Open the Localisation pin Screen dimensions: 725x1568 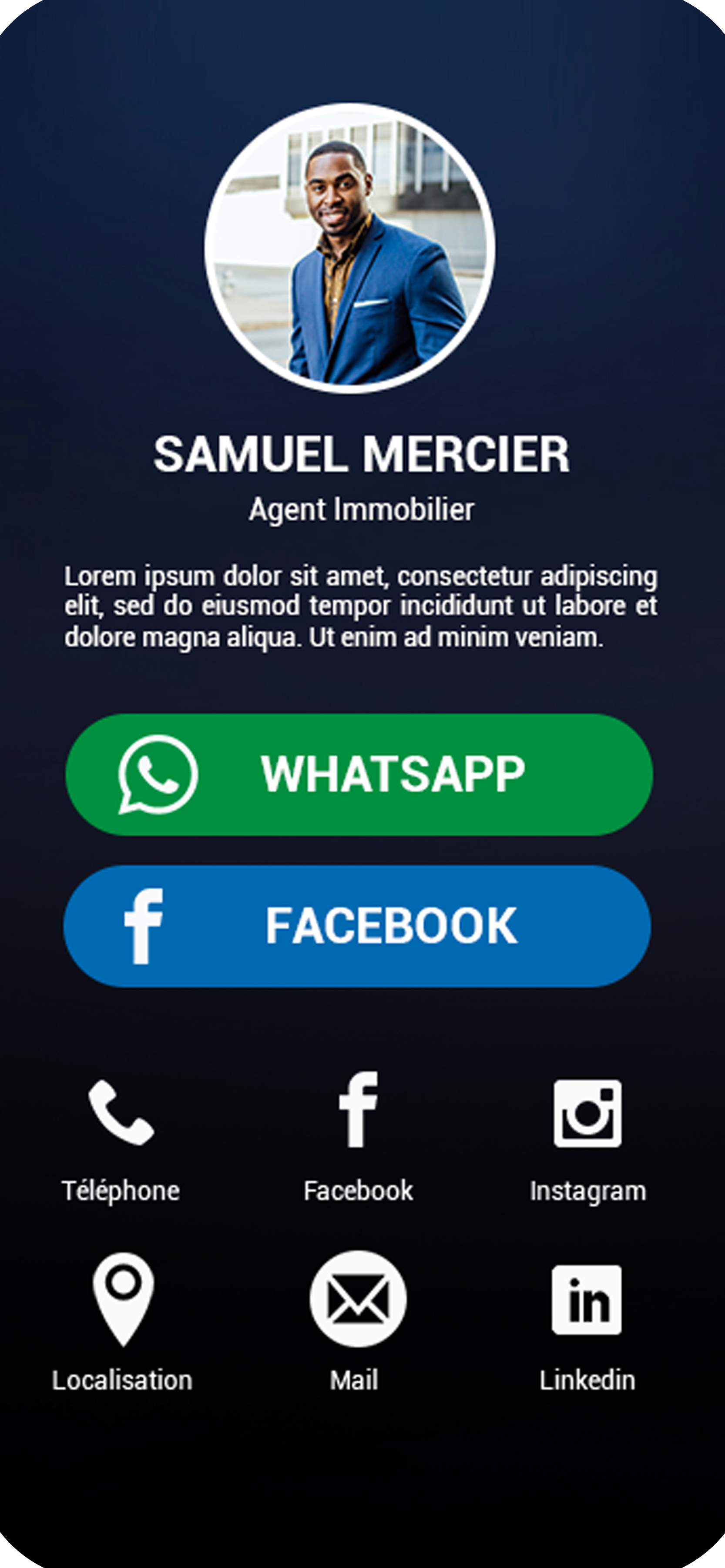tap(123, 1298)
